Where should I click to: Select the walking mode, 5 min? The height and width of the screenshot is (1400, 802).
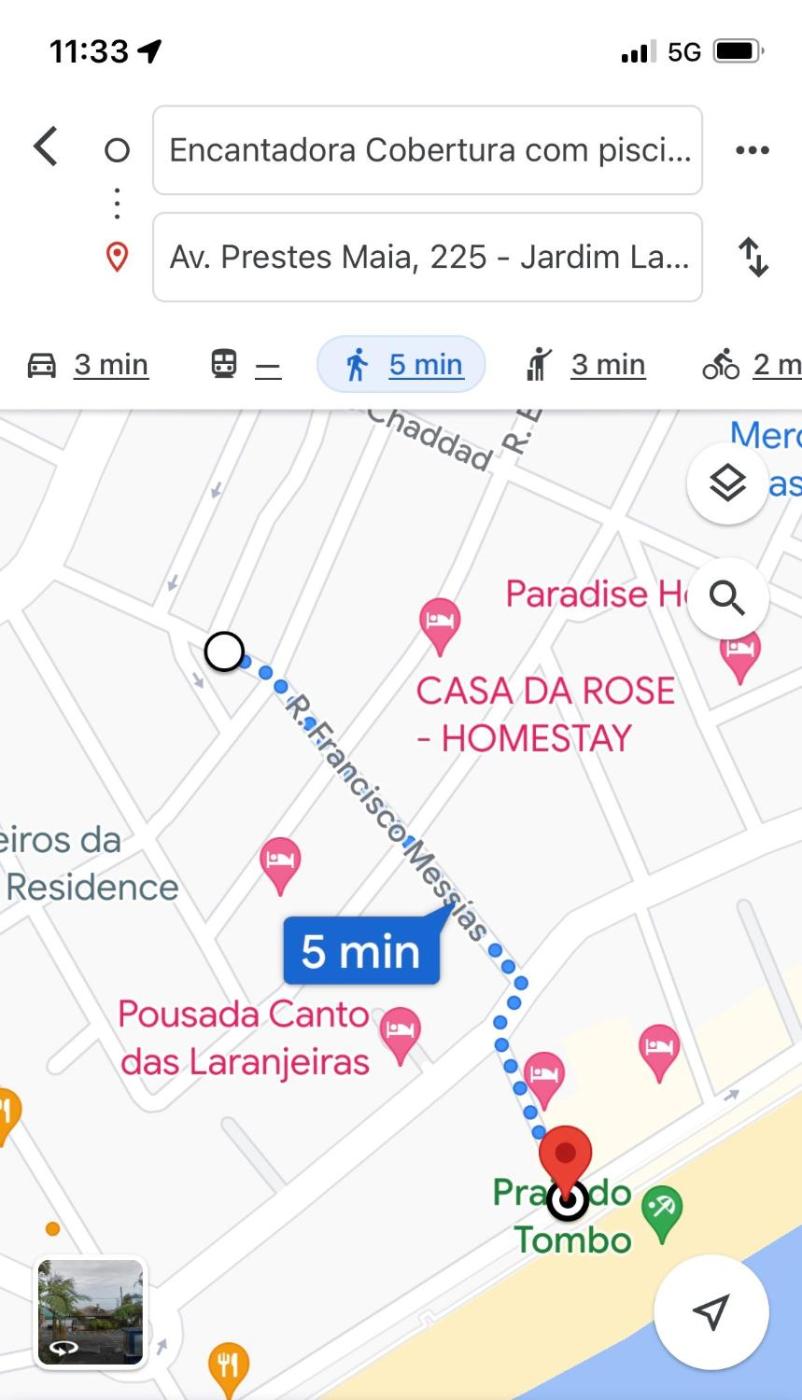coord(402,365)
